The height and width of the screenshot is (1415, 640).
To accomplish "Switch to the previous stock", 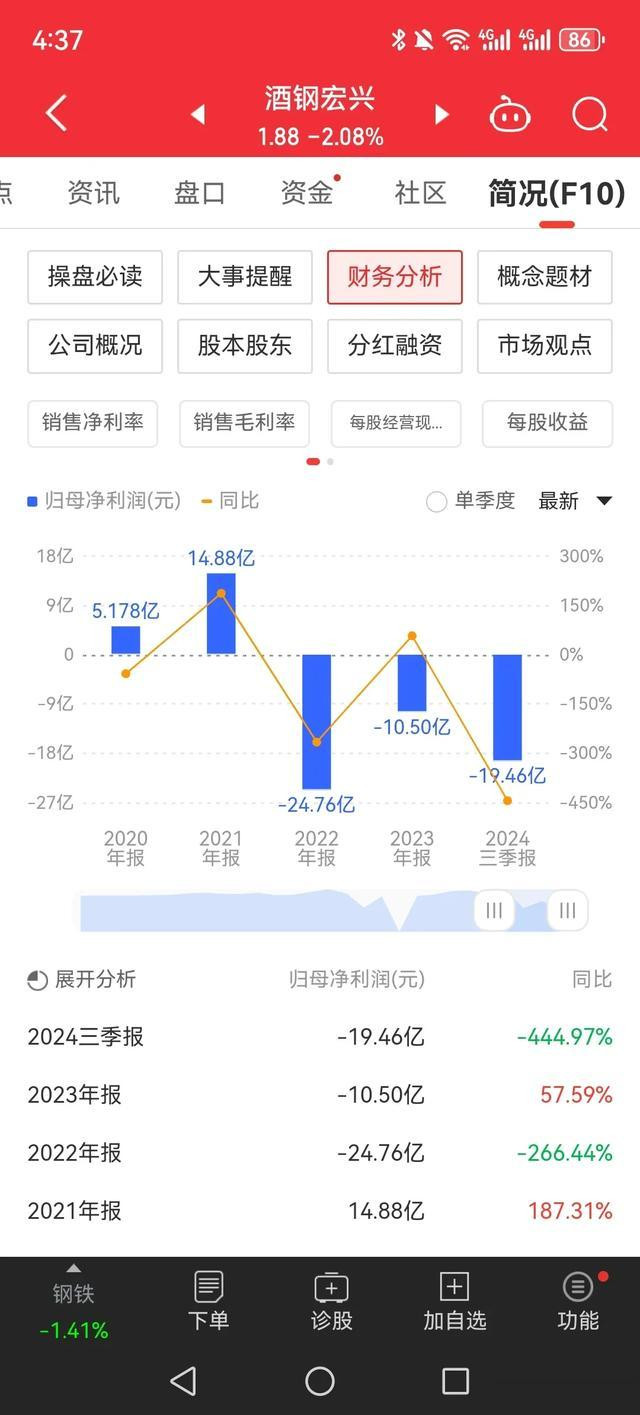I will point(198,115).
